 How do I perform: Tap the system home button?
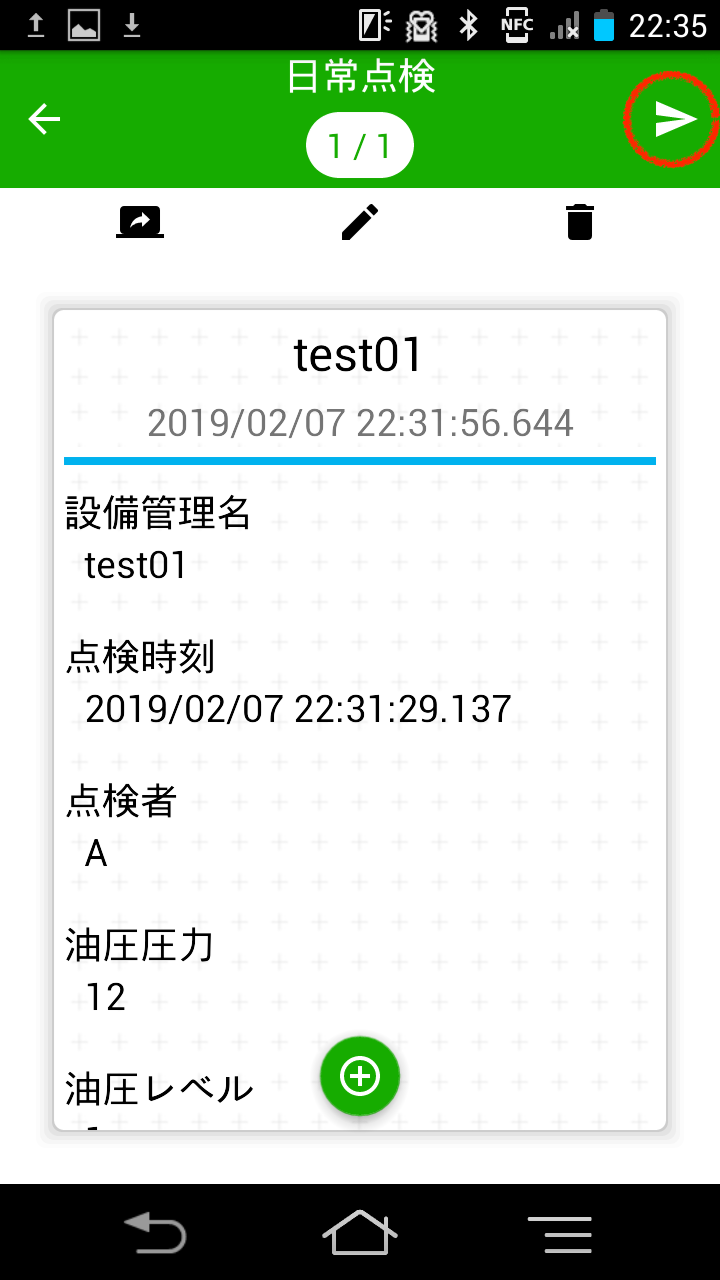point(360,1232)
